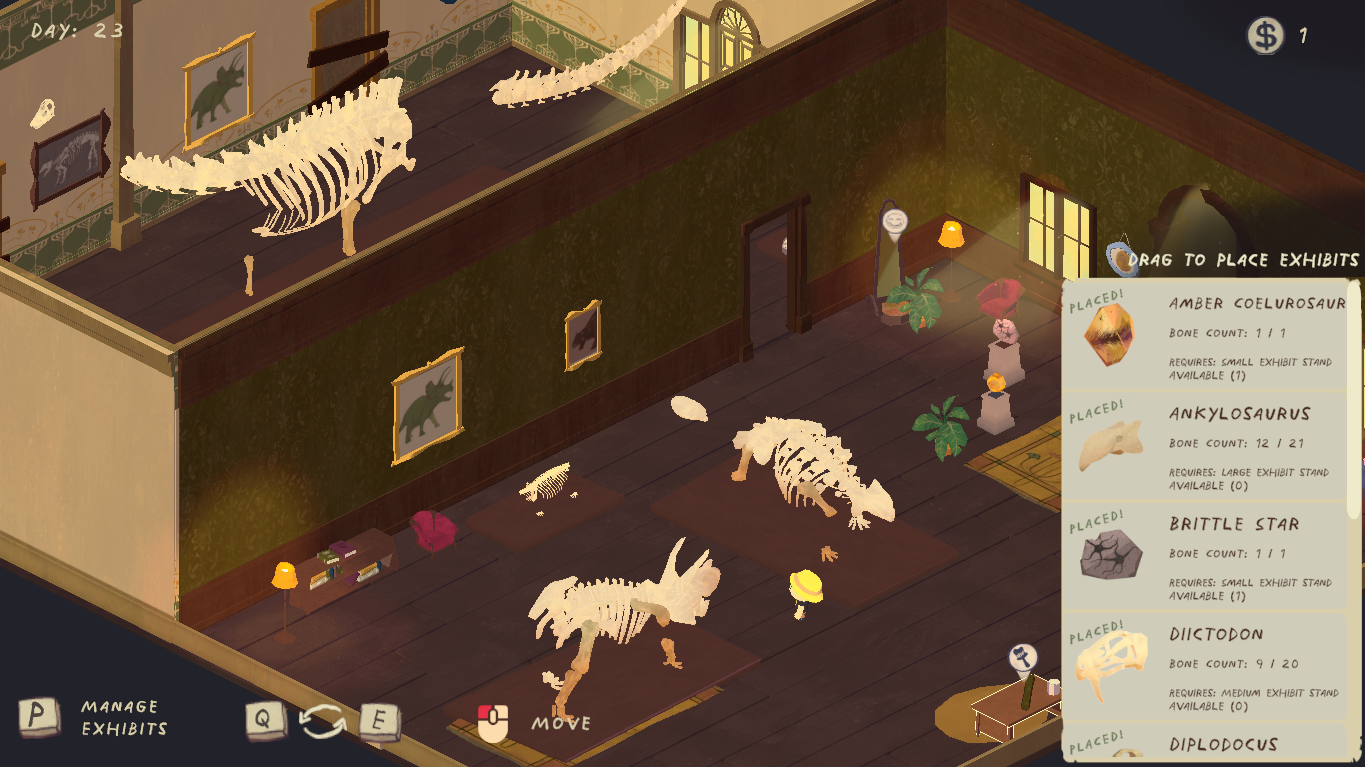
Task: Rotate the view with the E key
Action: pyautogui.click(x=379, y=720)
